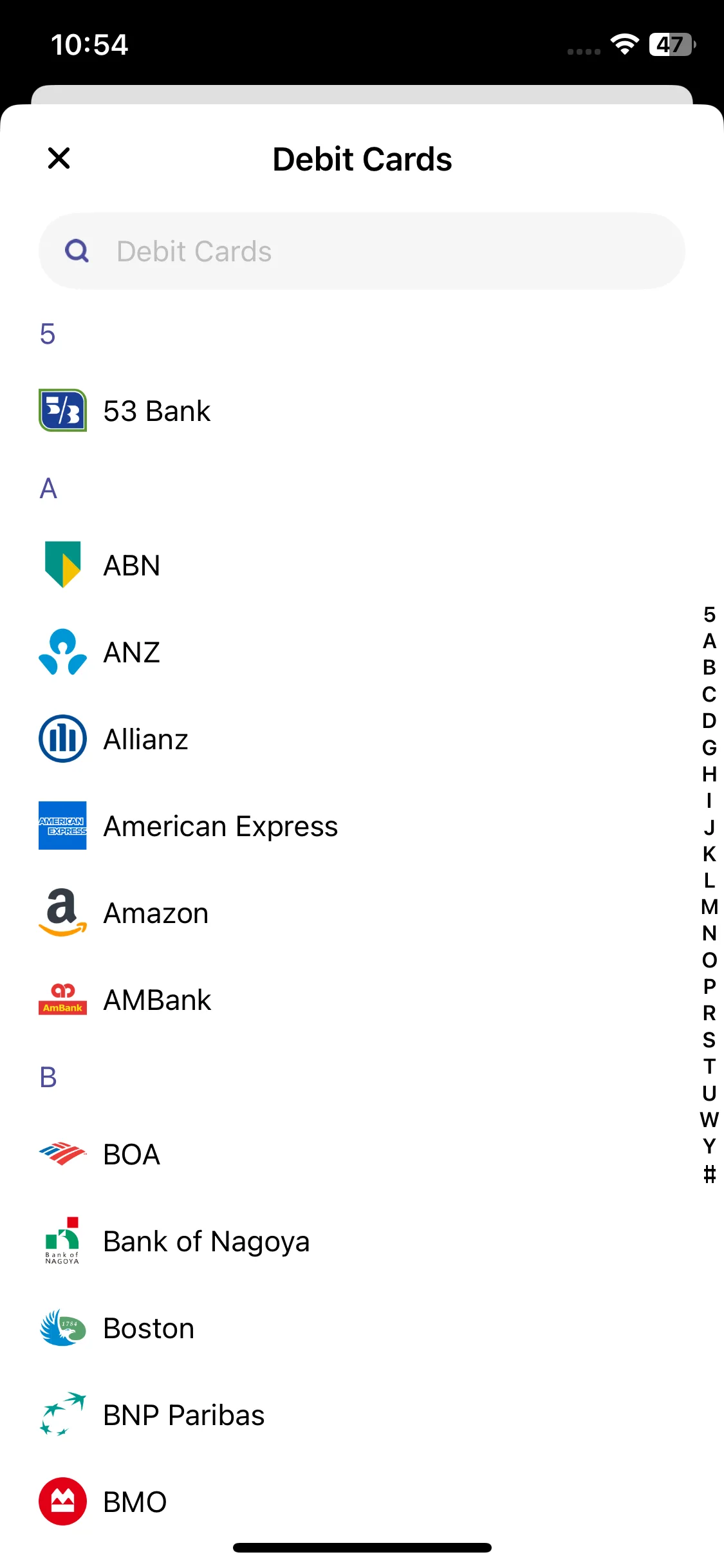This screenshot has width=724, height=1568.
Task: Select 53 Bank from the list
Action: click(156, 411)
